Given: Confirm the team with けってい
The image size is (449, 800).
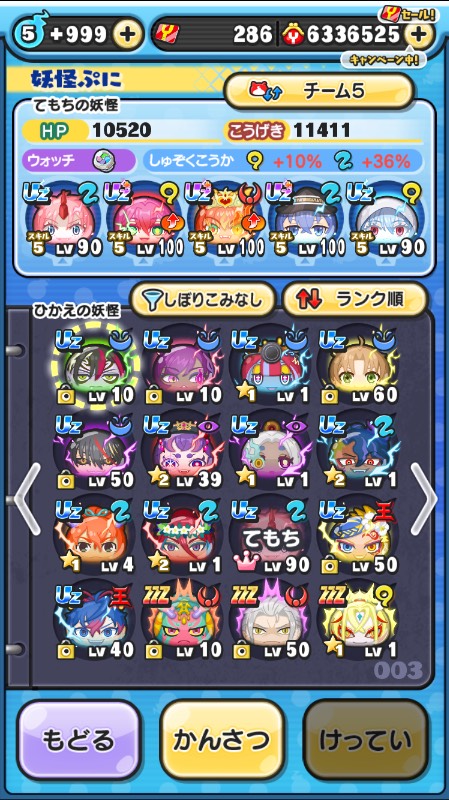Looking at the screenshot, I should (365, 740).
